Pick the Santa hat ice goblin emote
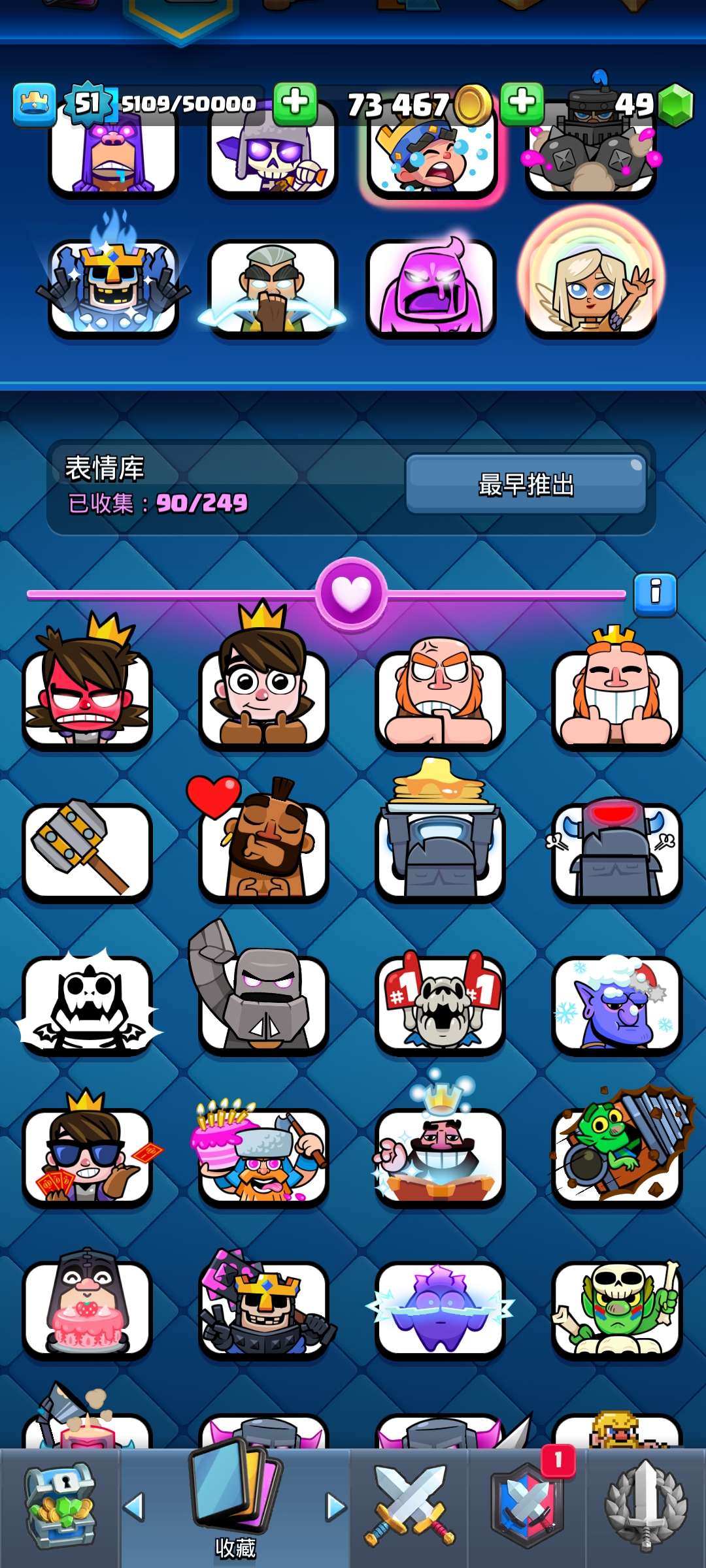Viewport: 706px width, 1568px height. pos(616,1004)
